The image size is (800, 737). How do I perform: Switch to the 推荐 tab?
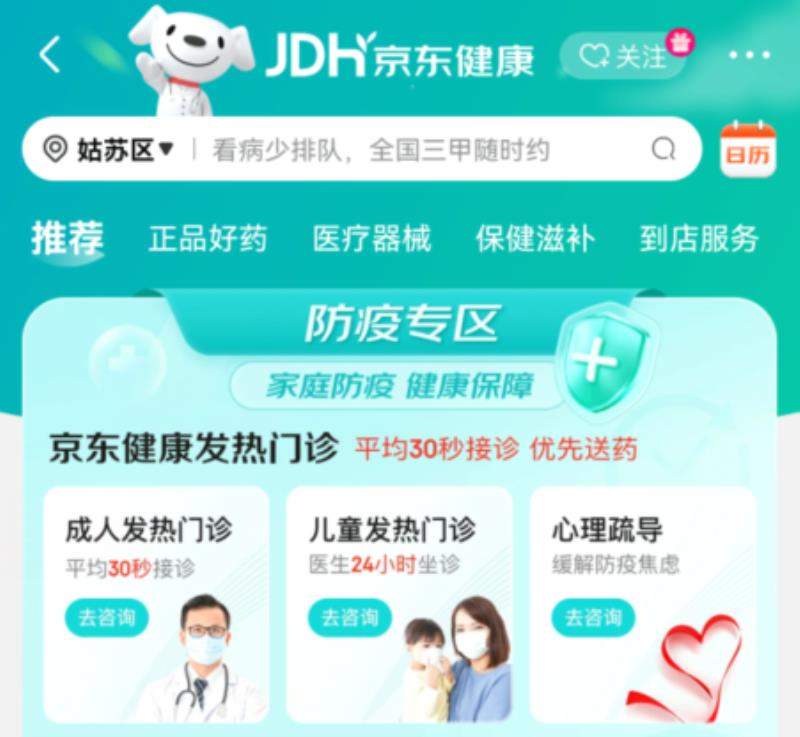(67, 239)
